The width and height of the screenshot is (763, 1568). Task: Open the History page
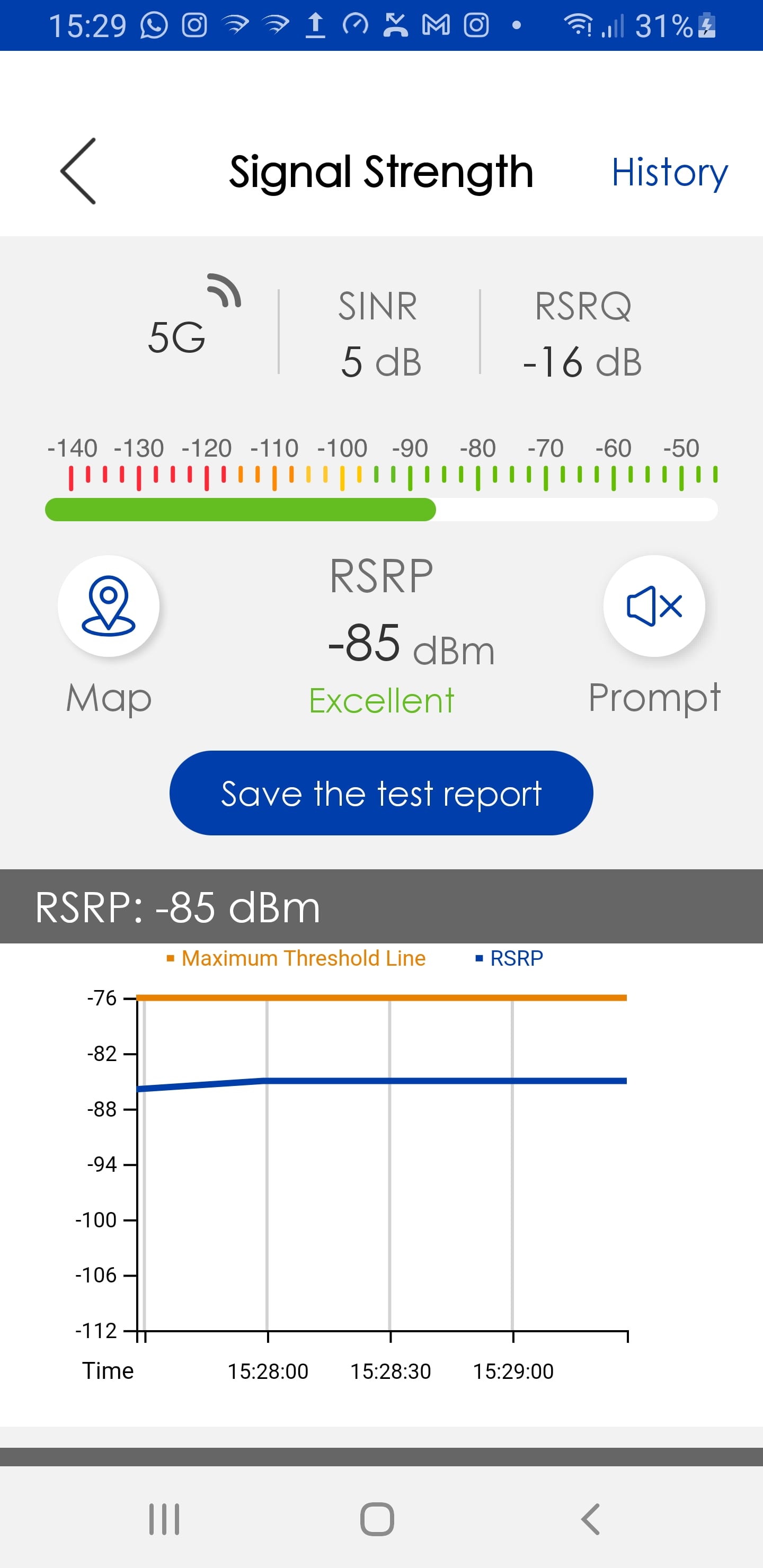[x=669, y=173]
